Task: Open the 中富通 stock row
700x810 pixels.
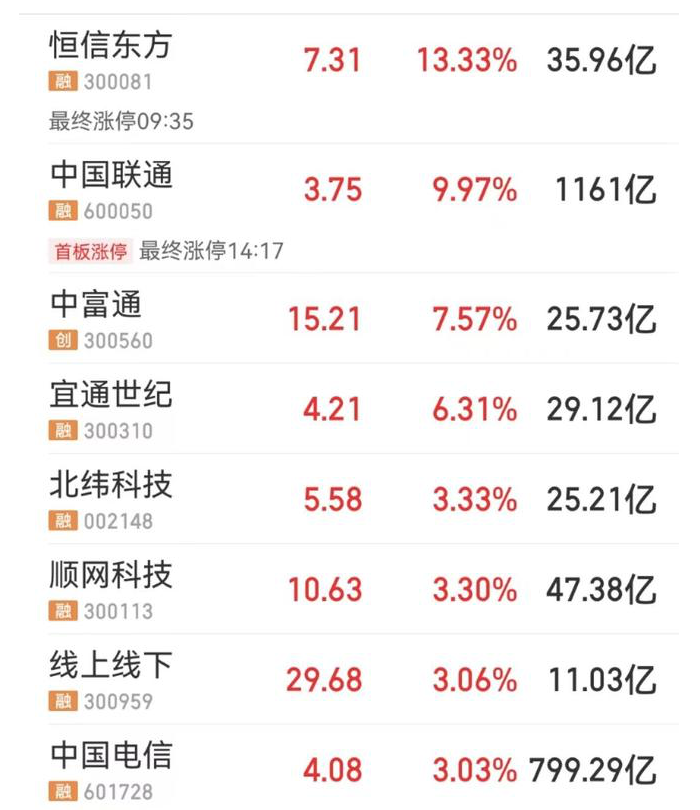Action: (x=96, y=304)
